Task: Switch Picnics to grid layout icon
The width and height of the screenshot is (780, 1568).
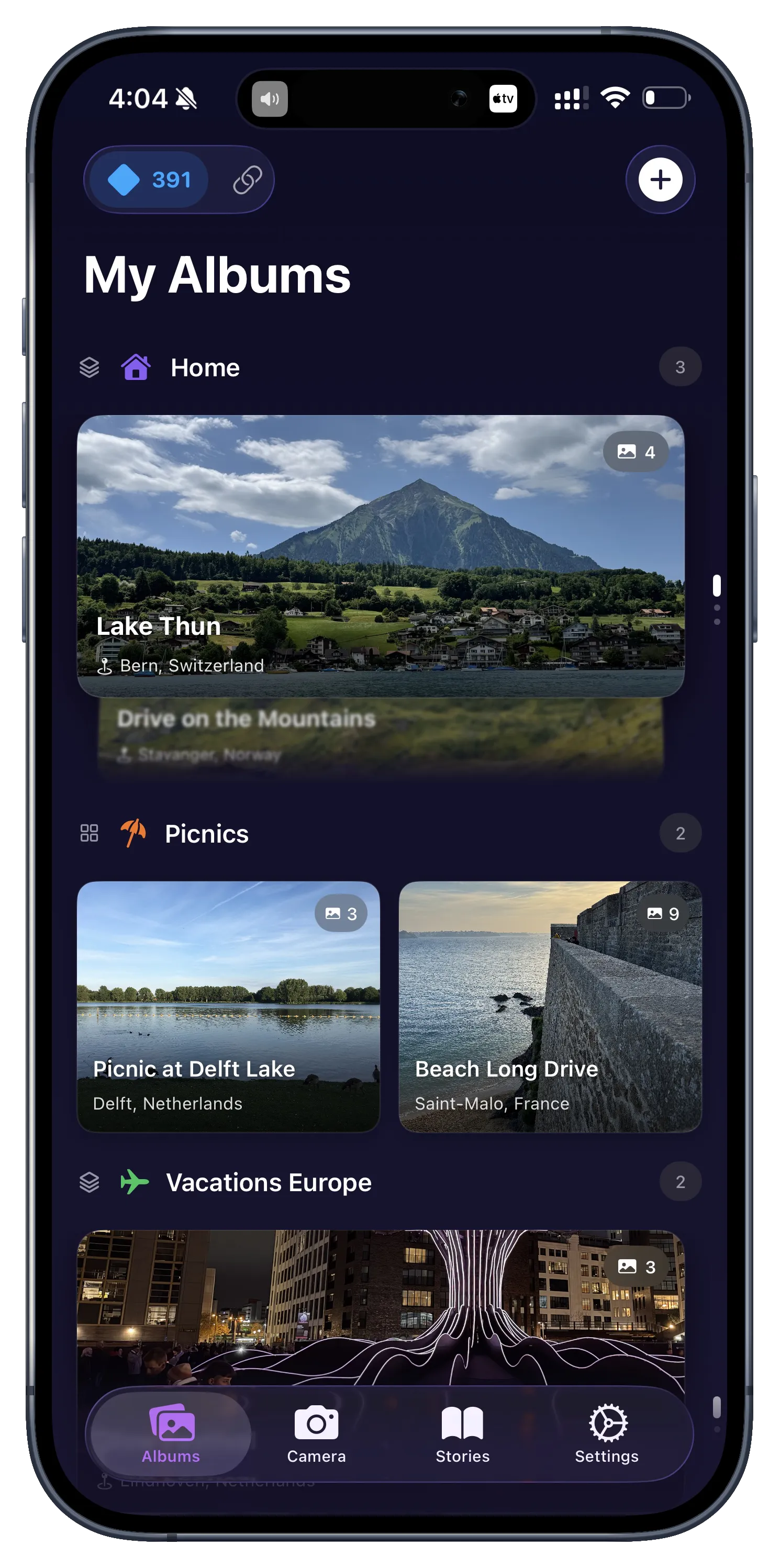Action: pyautogui.click(x=89, y=832)
